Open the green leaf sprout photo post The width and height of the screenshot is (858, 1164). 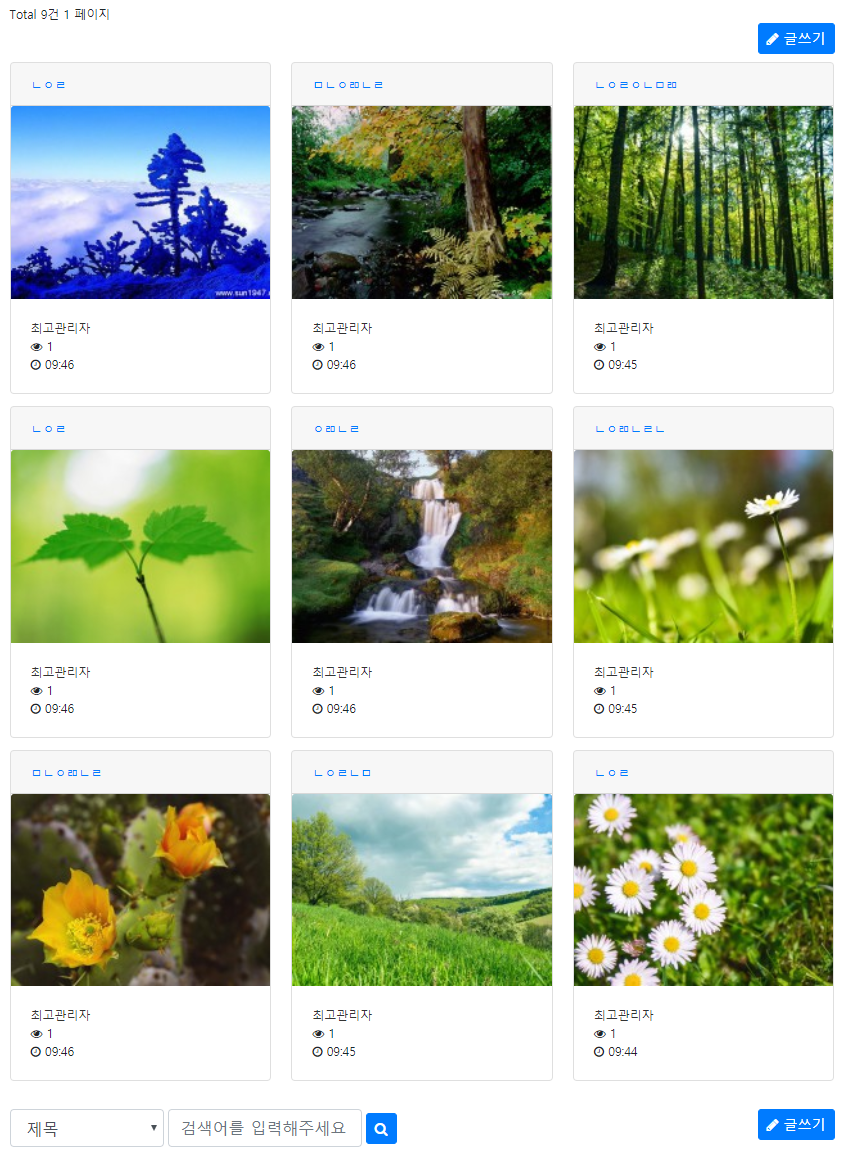(x=140, y=546)
